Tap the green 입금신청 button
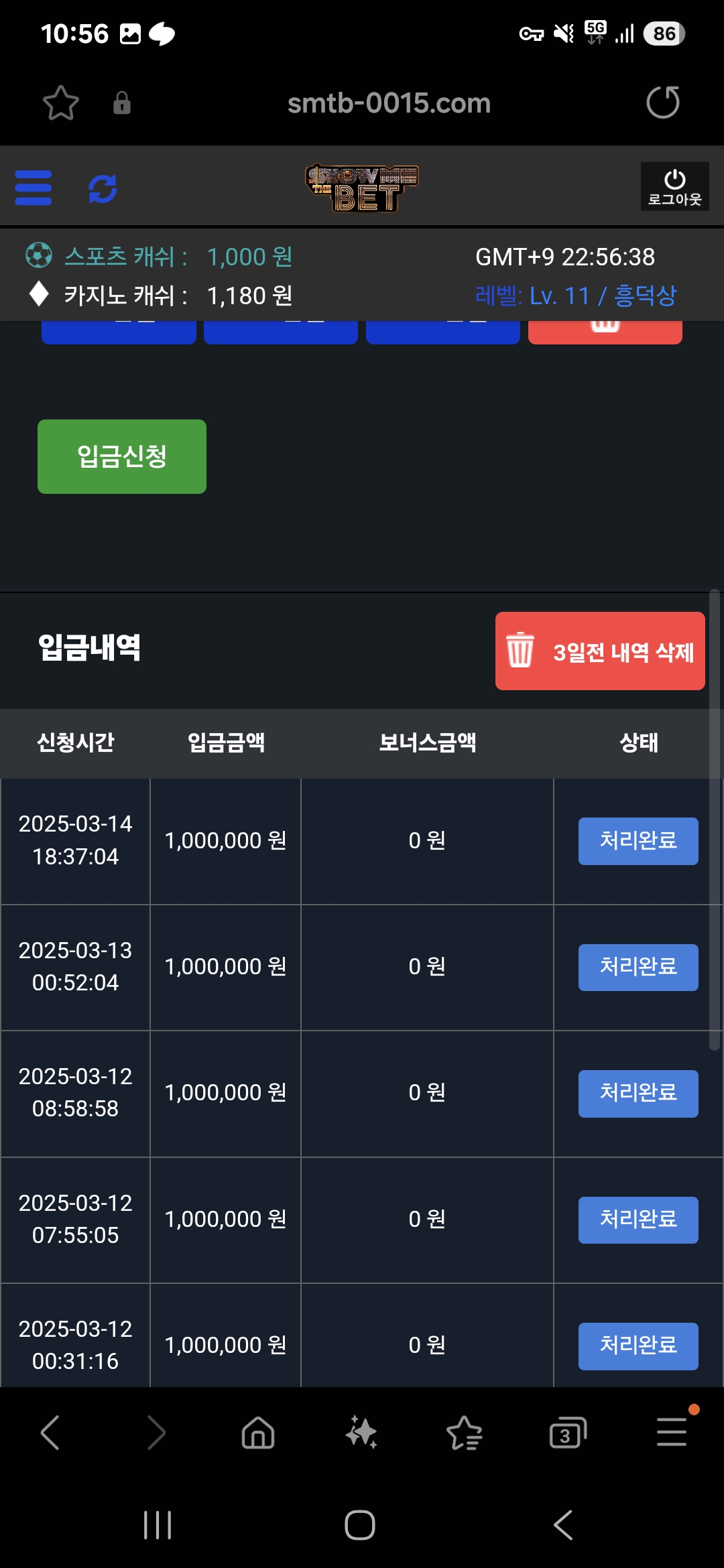Image resolution: width=724 pixels, height=1568 pixels. point(122,456)
